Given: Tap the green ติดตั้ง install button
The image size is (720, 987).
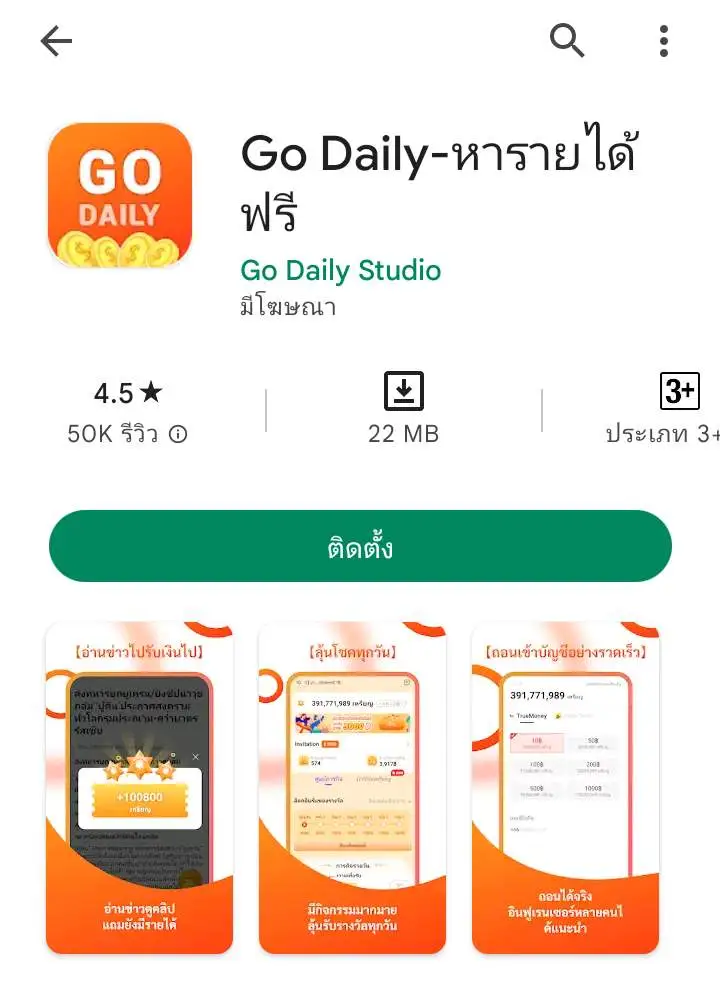Looking at the screenshot, I should [x=360, y=546].
